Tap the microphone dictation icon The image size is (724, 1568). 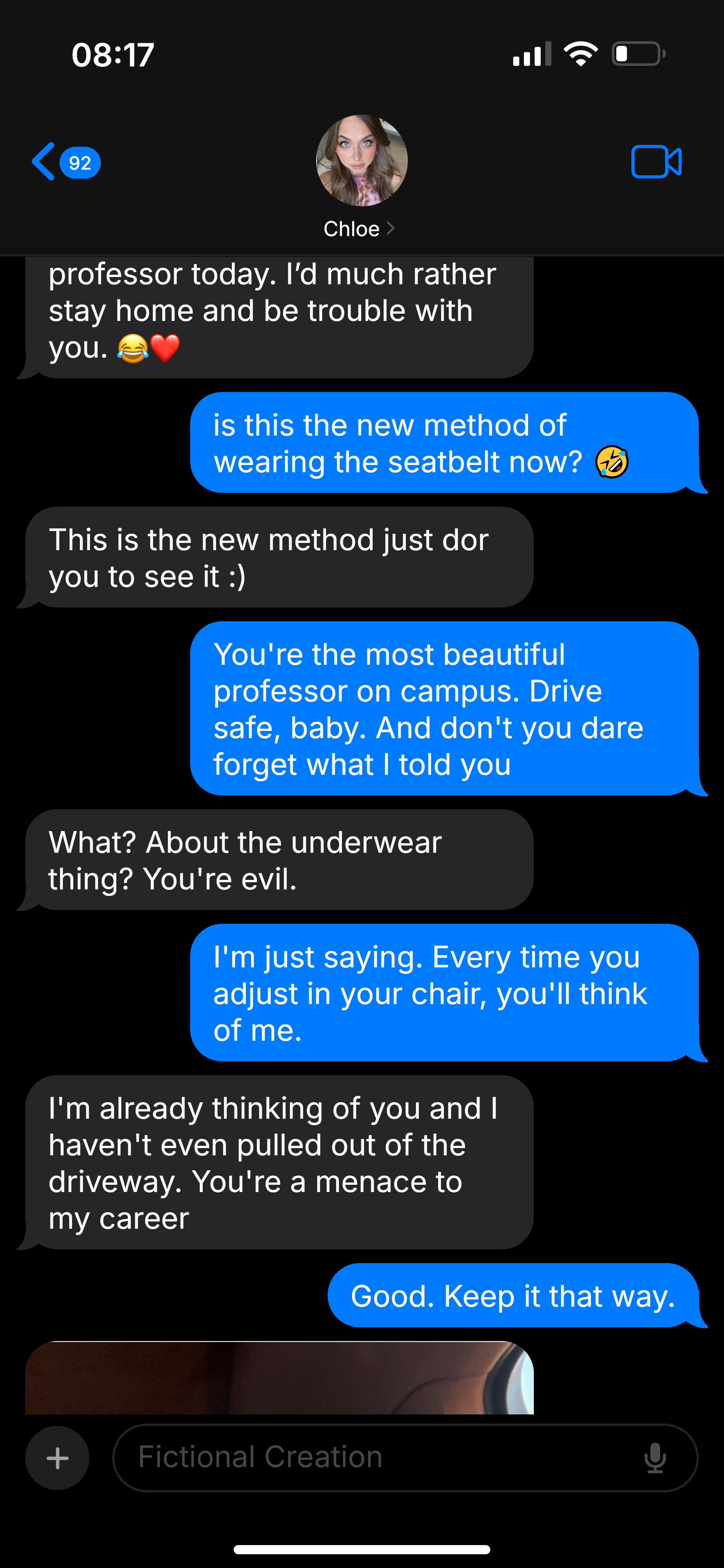coord(655,1458)
